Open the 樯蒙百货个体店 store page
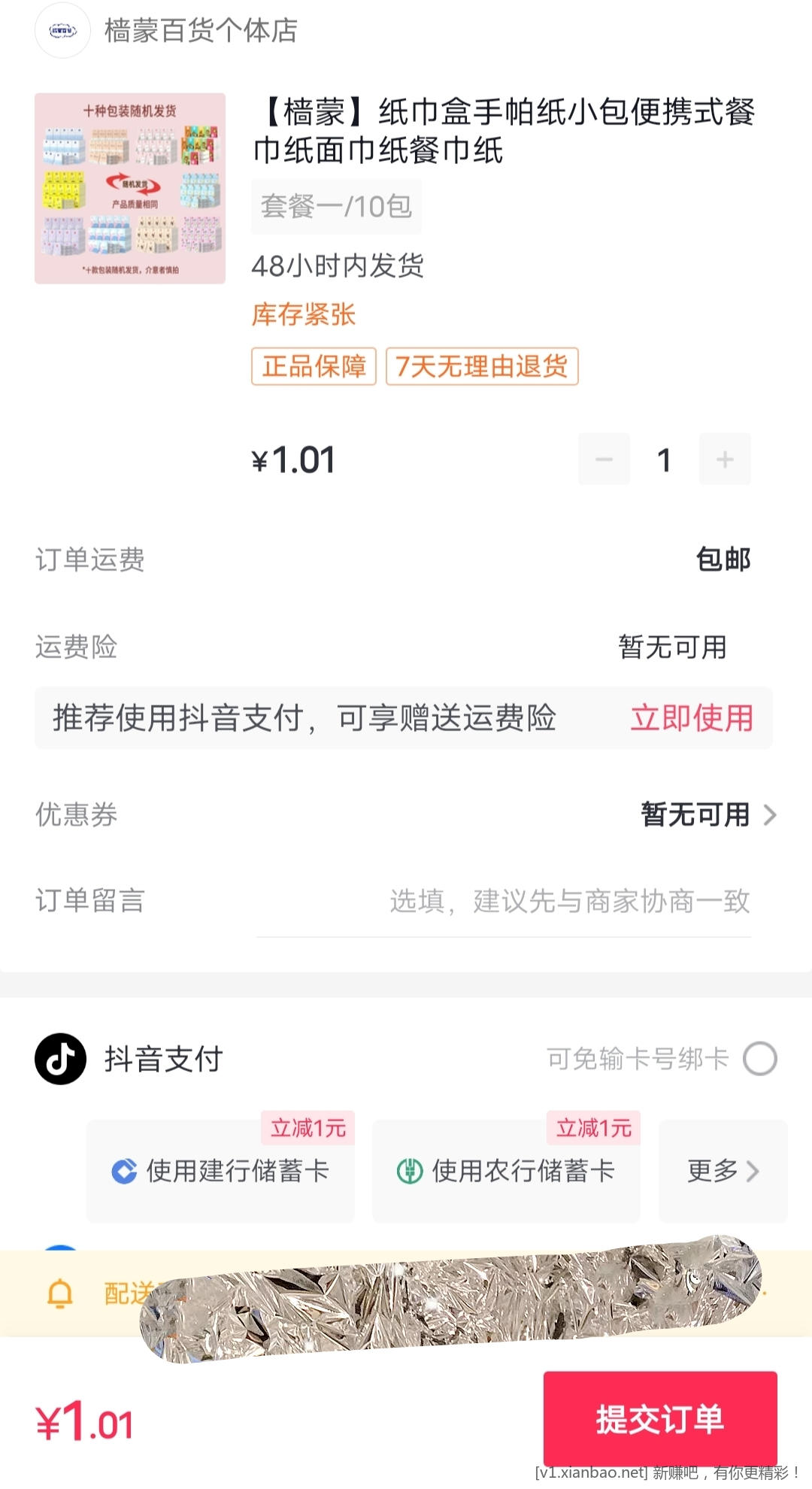The image size is (812, 1489). point(200,31)
